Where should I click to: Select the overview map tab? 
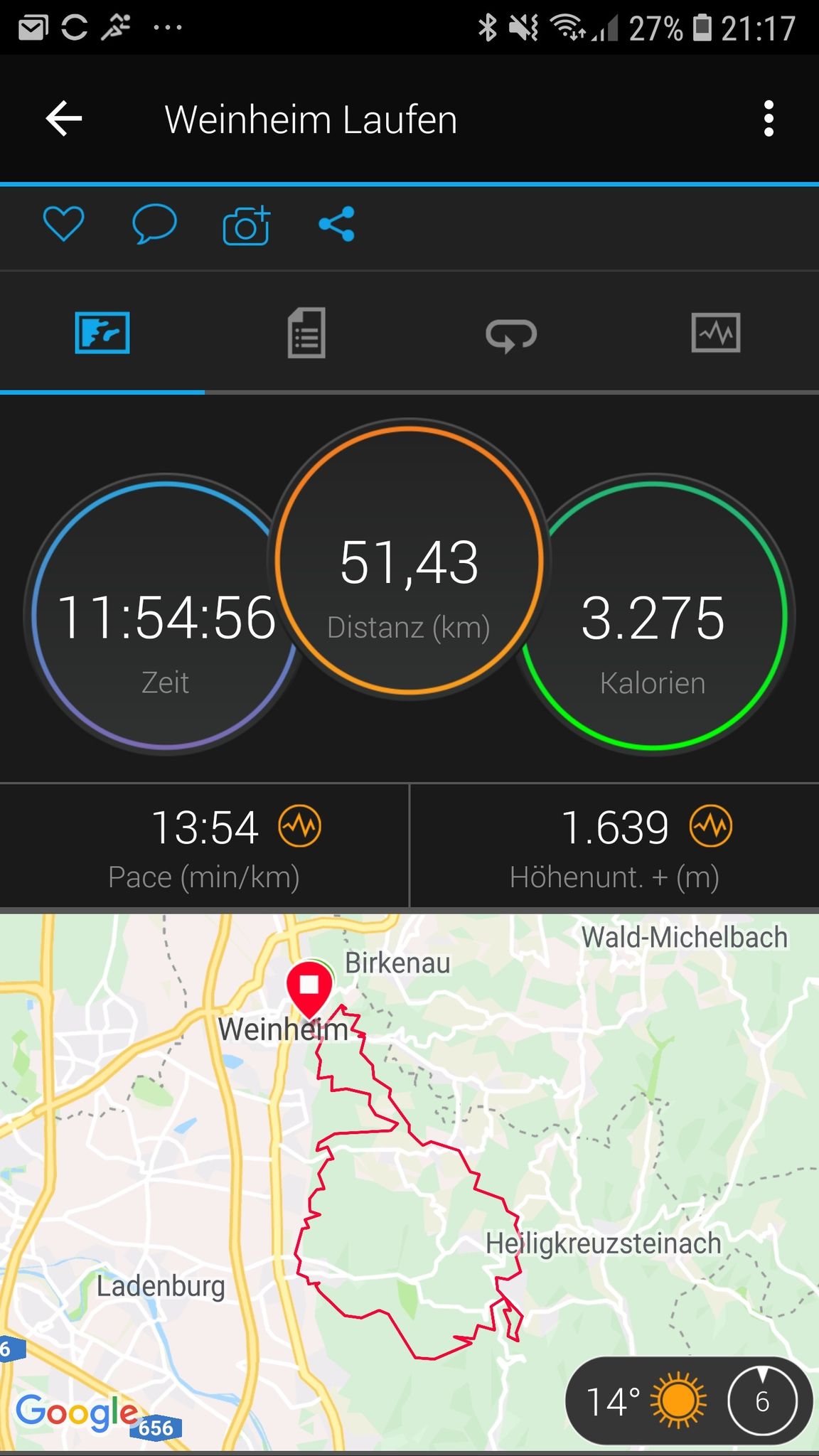click(x=102, y=333)
